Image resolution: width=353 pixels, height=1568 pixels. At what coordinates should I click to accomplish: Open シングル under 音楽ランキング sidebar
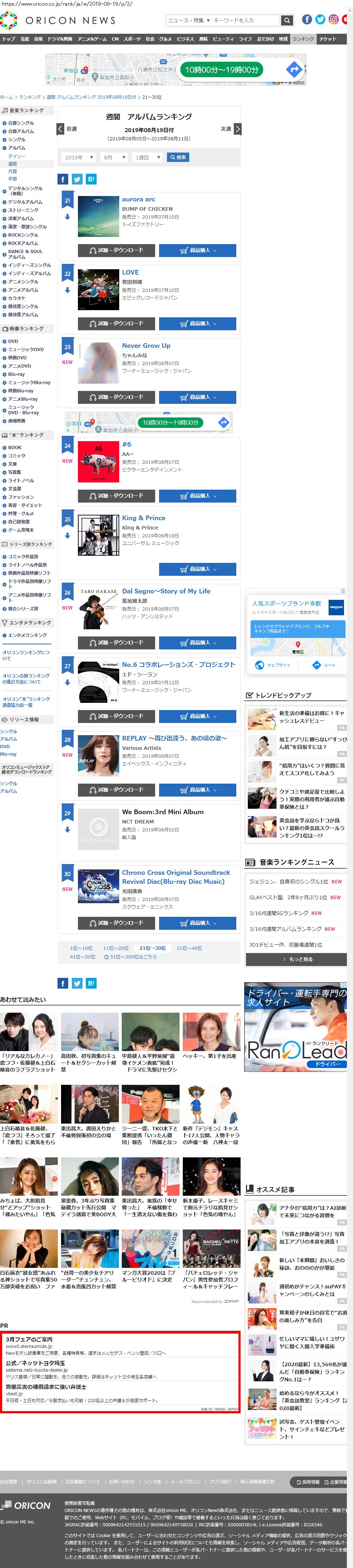17,139
